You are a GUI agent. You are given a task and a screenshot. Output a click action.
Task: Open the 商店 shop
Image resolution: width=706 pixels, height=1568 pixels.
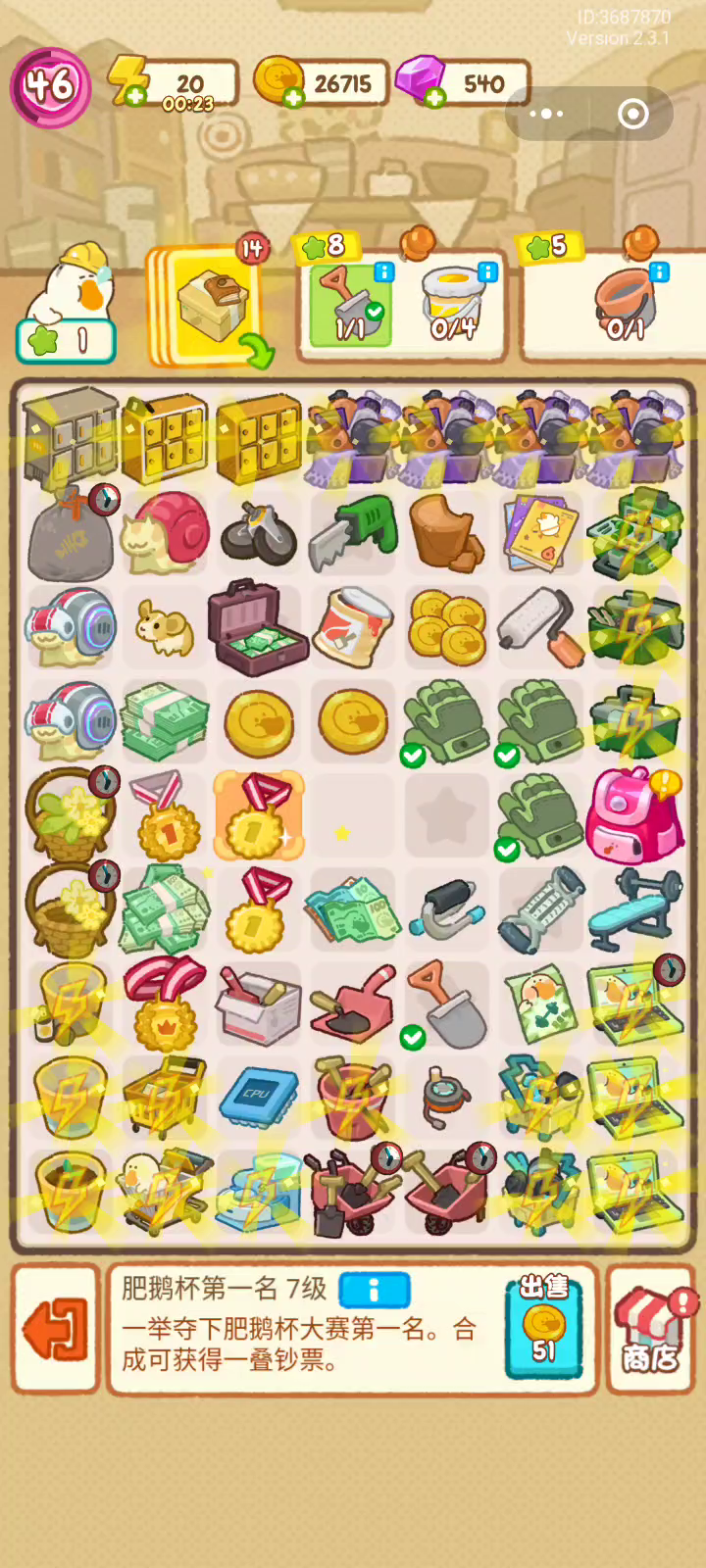(x=651, y=1330)
